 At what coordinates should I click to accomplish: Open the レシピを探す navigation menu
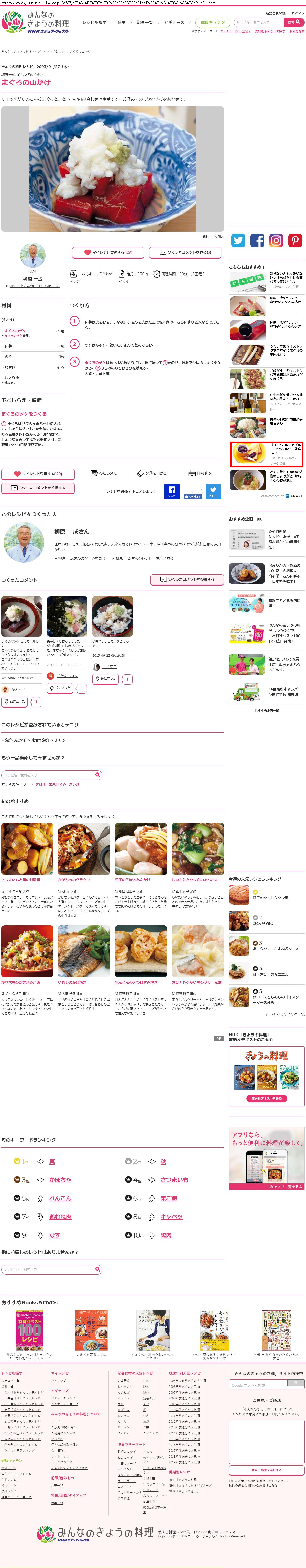94,22
